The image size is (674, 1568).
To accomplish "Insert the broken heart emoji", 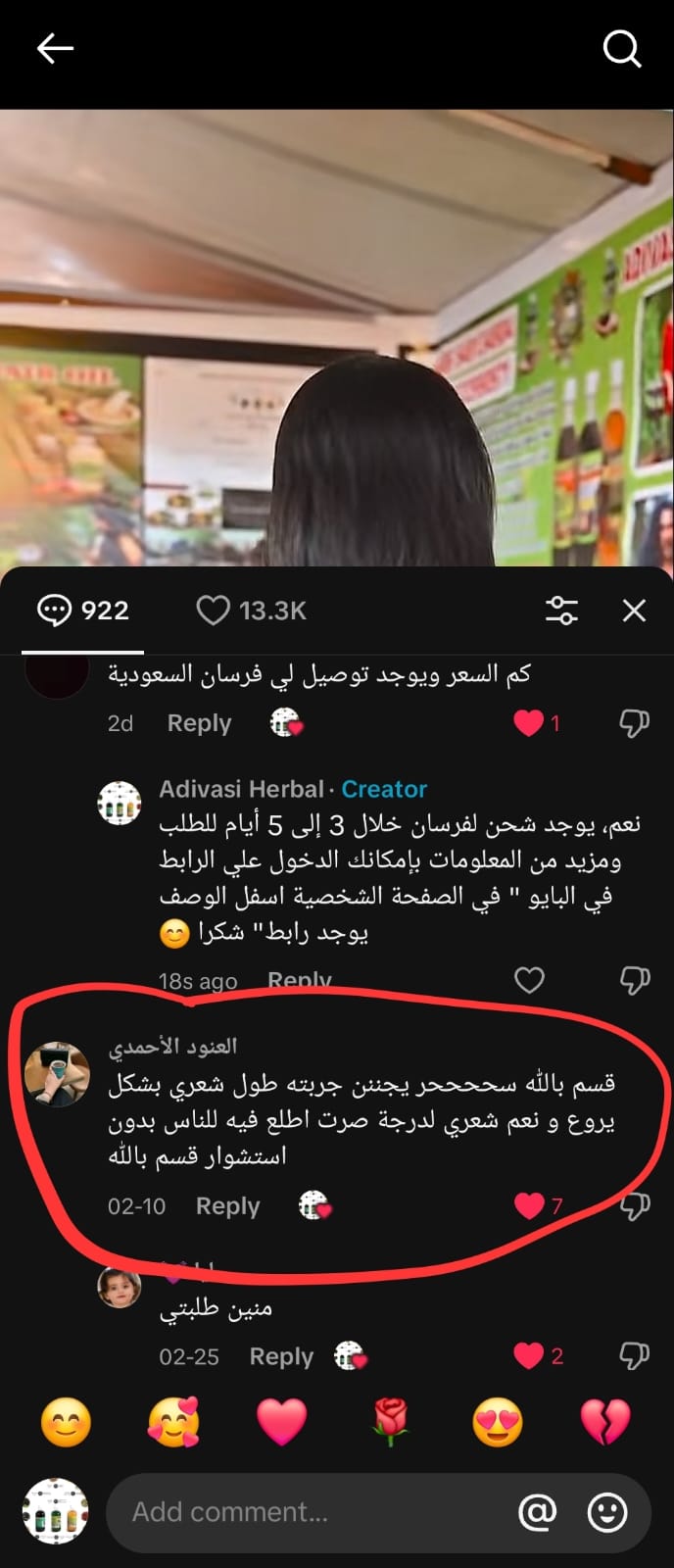I will (x=604, y=1422).
